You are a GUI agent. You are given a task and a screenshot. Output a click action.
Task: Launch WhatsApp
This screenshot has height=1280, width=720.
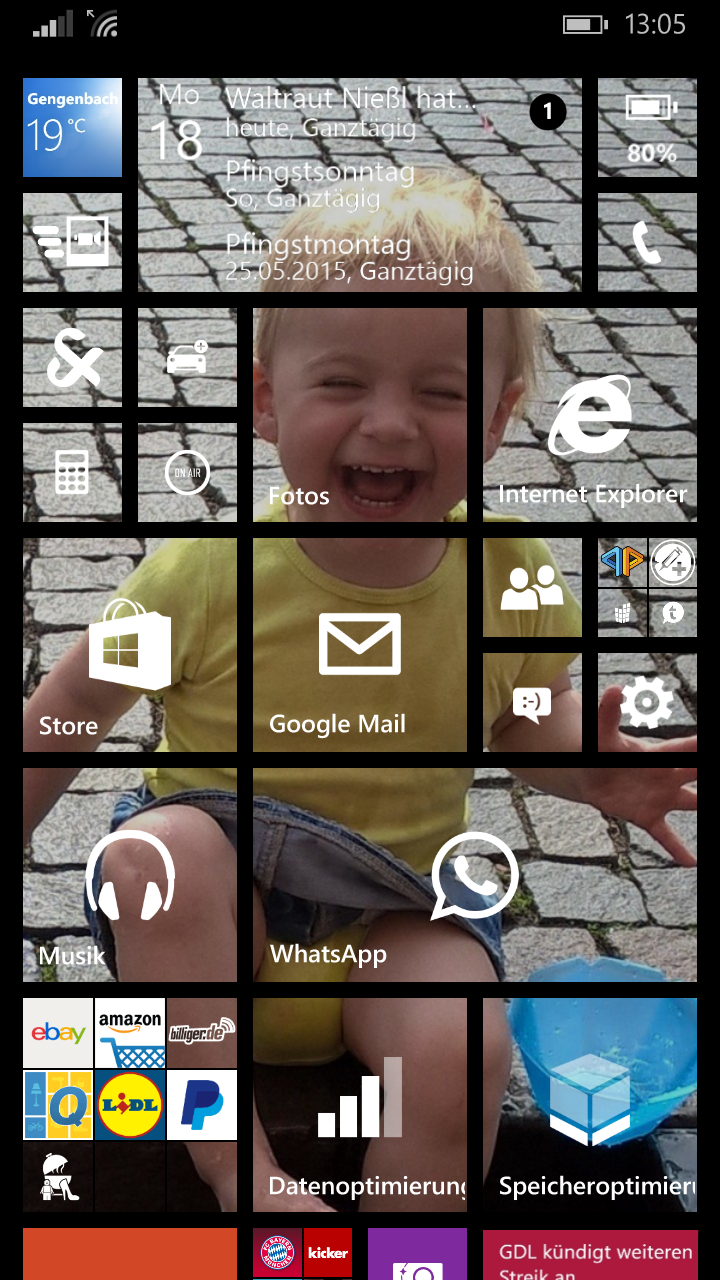(475, 875)
